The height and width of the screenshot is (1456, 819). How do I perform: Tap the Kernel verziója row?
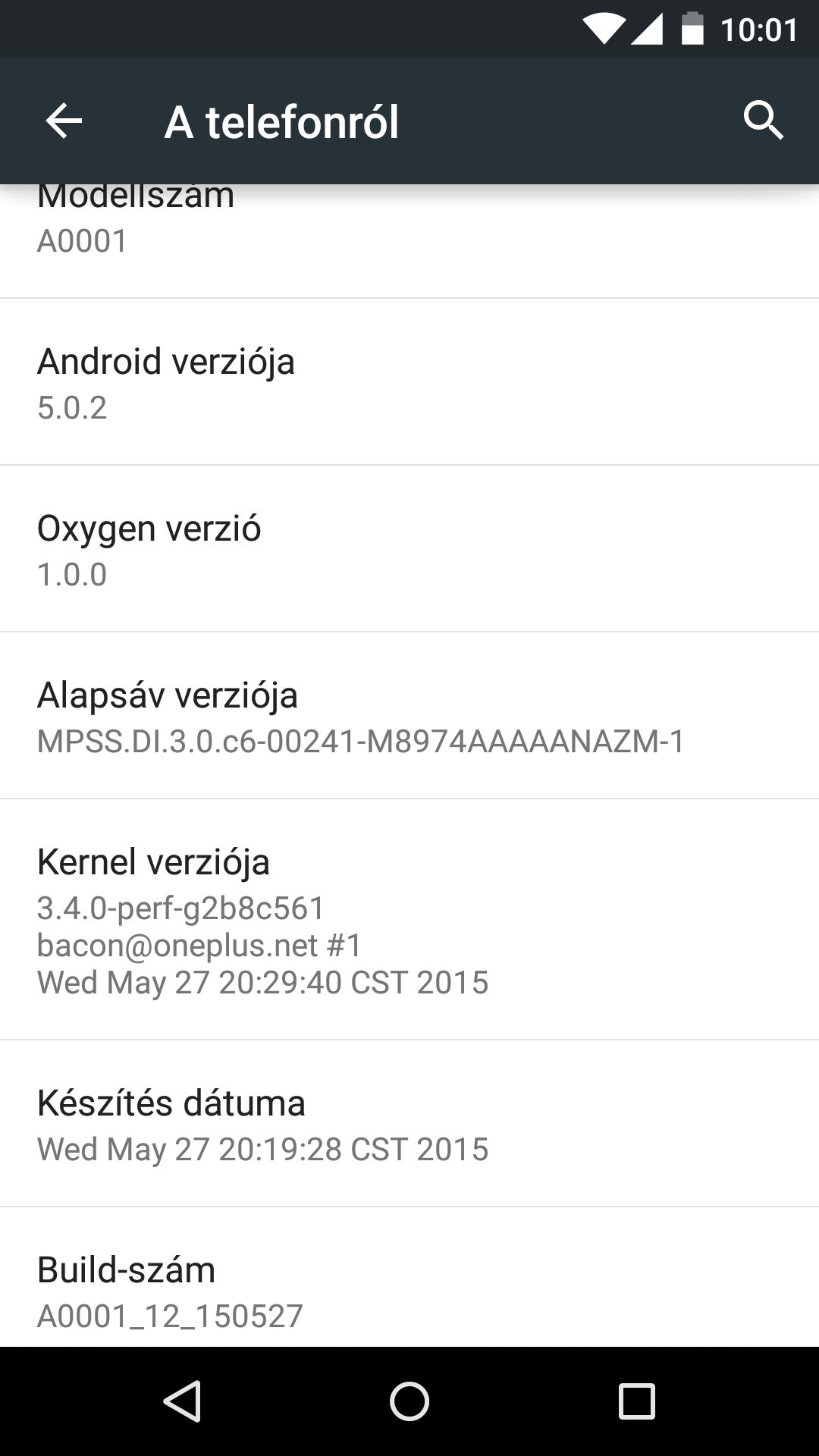coord(409,920)
